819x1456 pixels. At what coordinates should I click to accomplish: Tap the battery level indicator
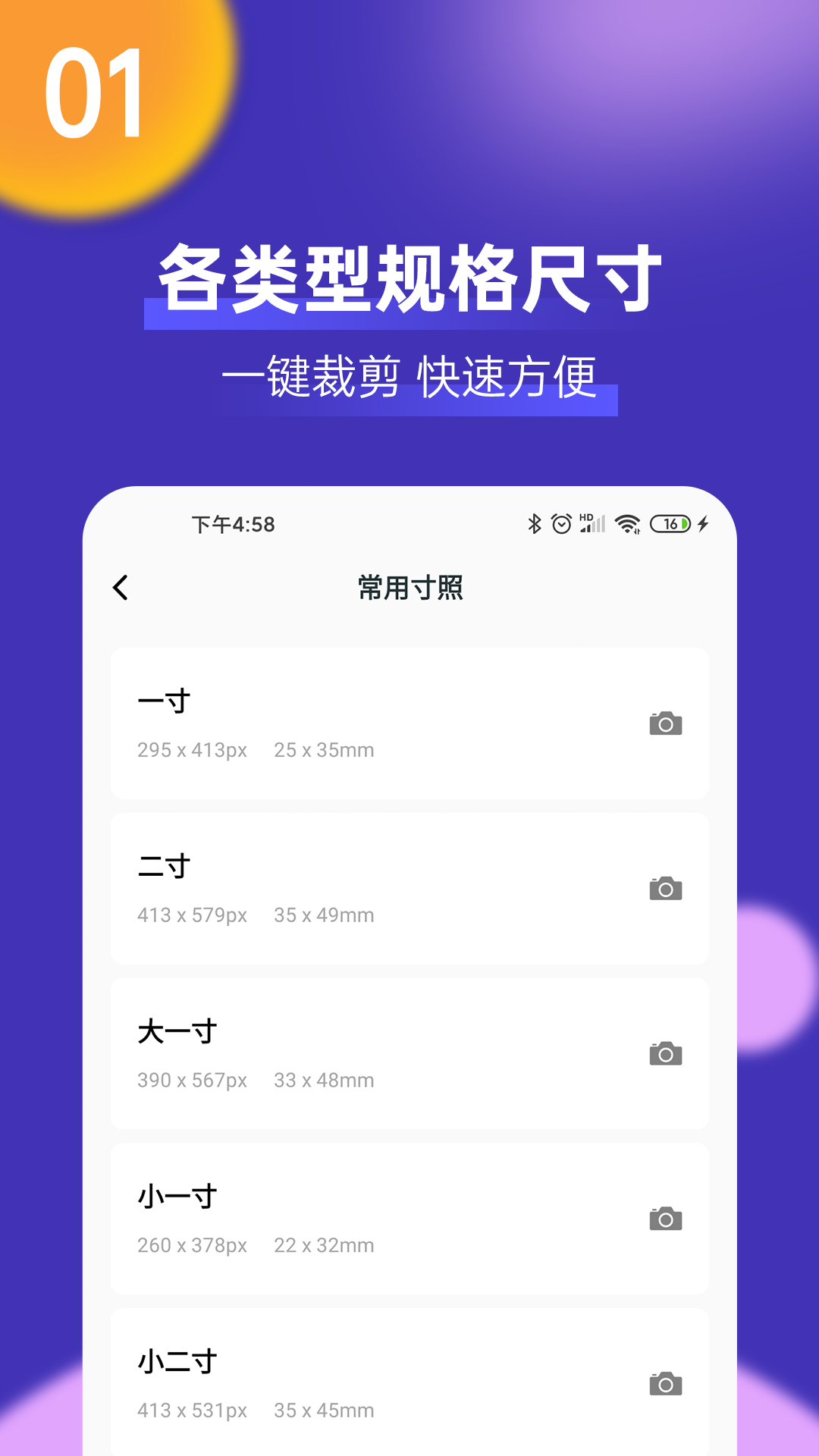(670, 524)
